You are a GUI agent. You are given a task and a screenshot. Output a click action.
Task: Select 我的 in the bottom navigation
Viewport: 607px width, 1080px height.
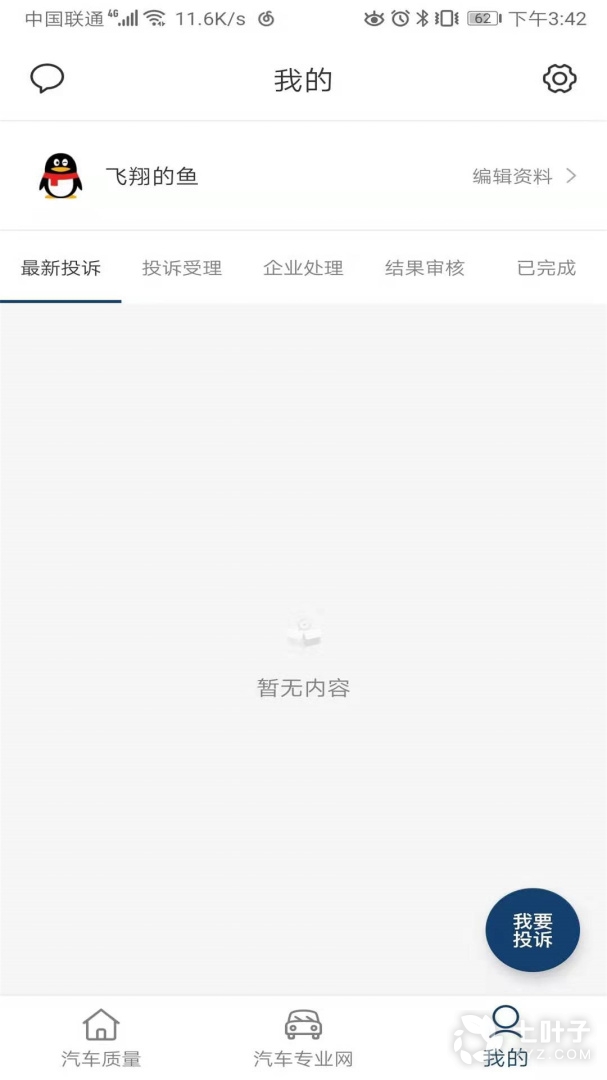coord(506,1037)
